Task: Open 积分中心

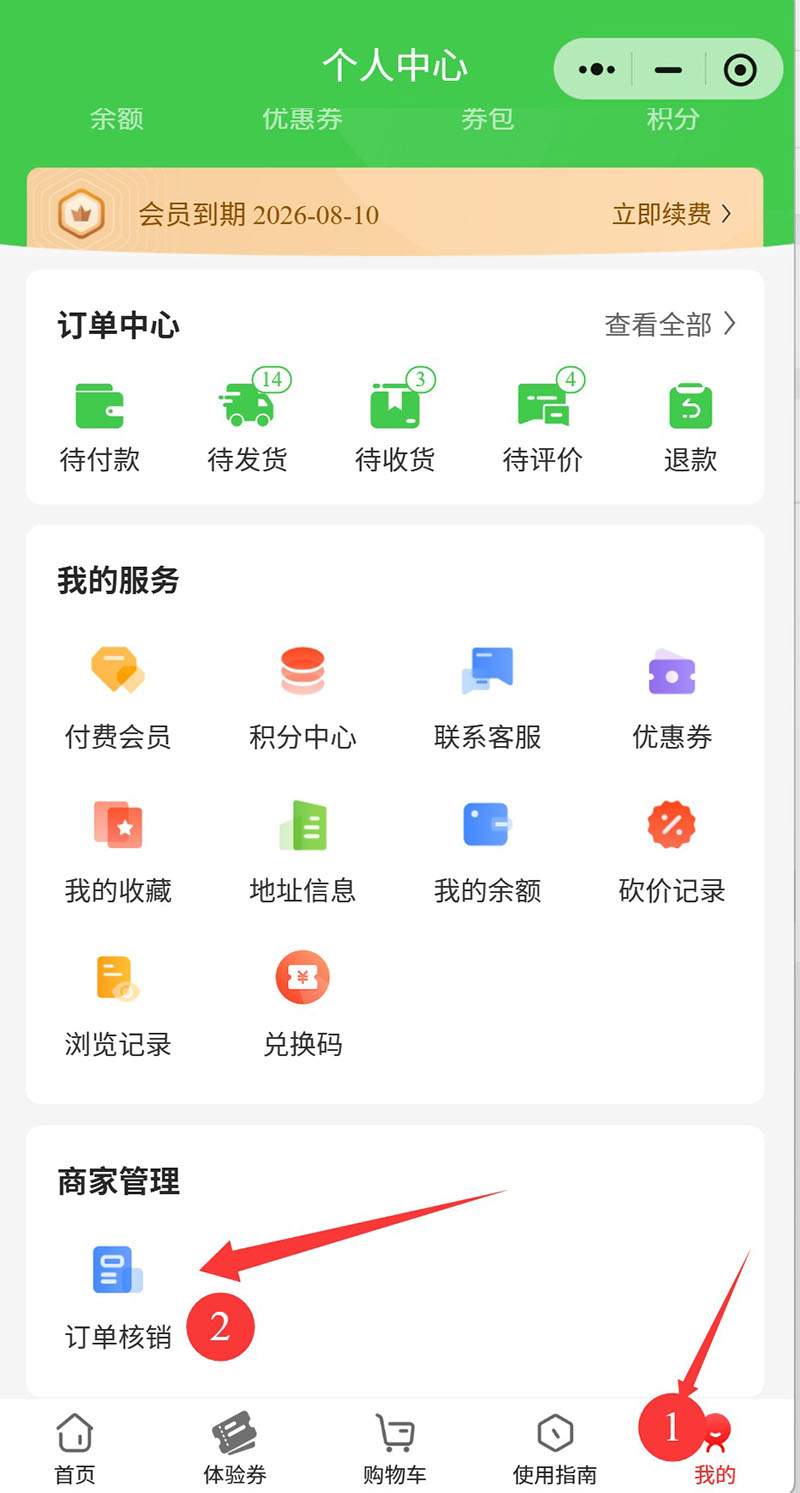Action: pyautogui.click(x=302, y=696)
